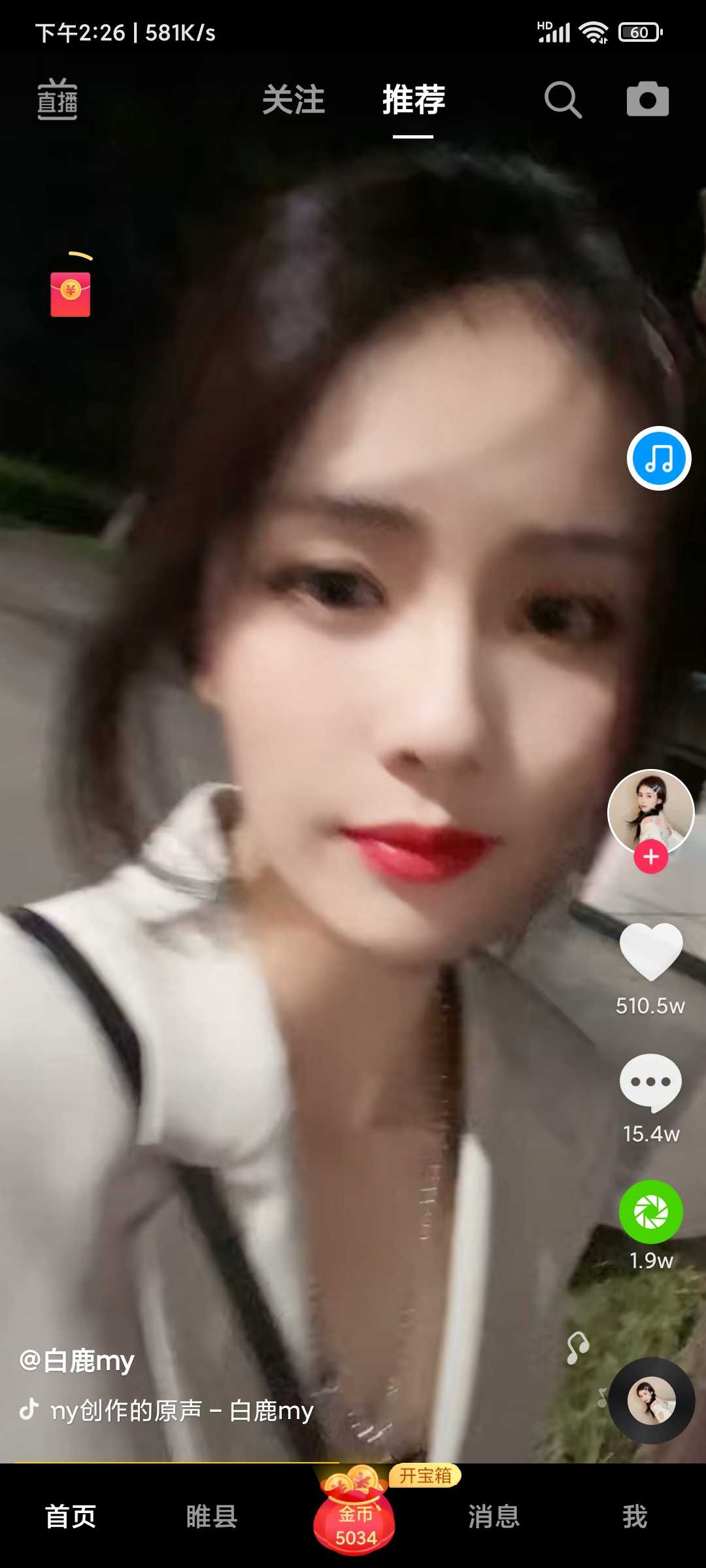Switch to the 我 profile tab
Screen dimensions: 706x1568
click(x=635, y=1516)
